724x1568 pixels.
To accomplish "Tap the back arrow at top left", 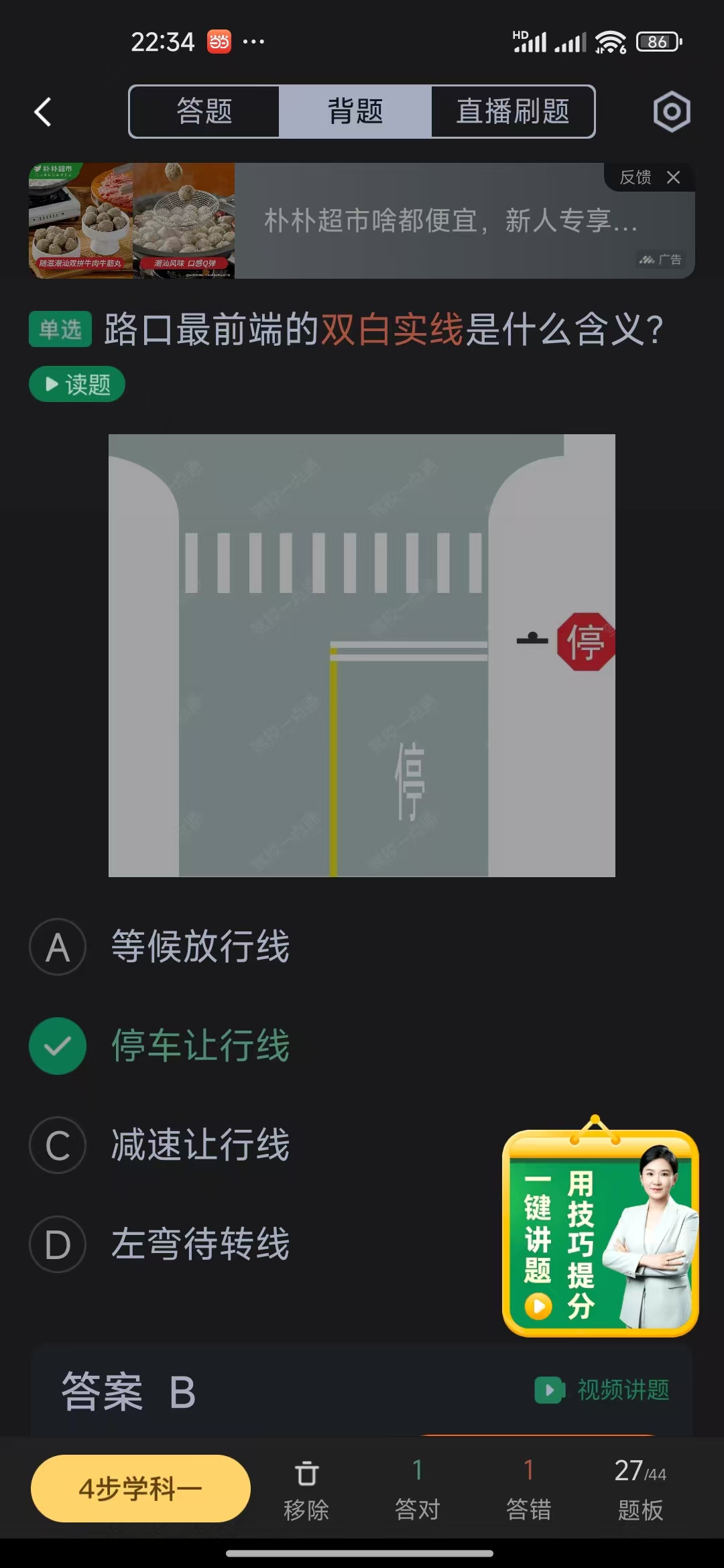I will point(42,112).
